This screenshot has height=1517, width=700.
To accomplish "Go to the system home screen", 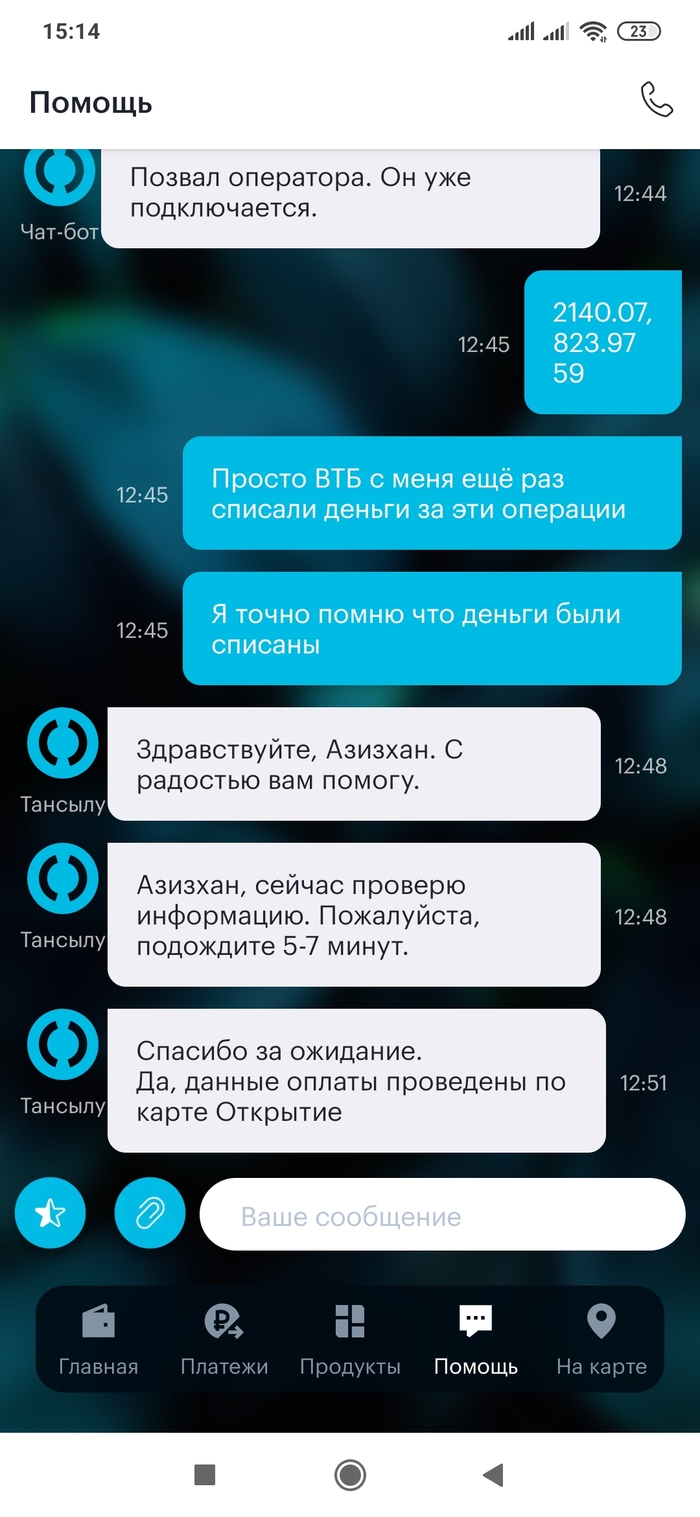I will [x=350, y=1474].
